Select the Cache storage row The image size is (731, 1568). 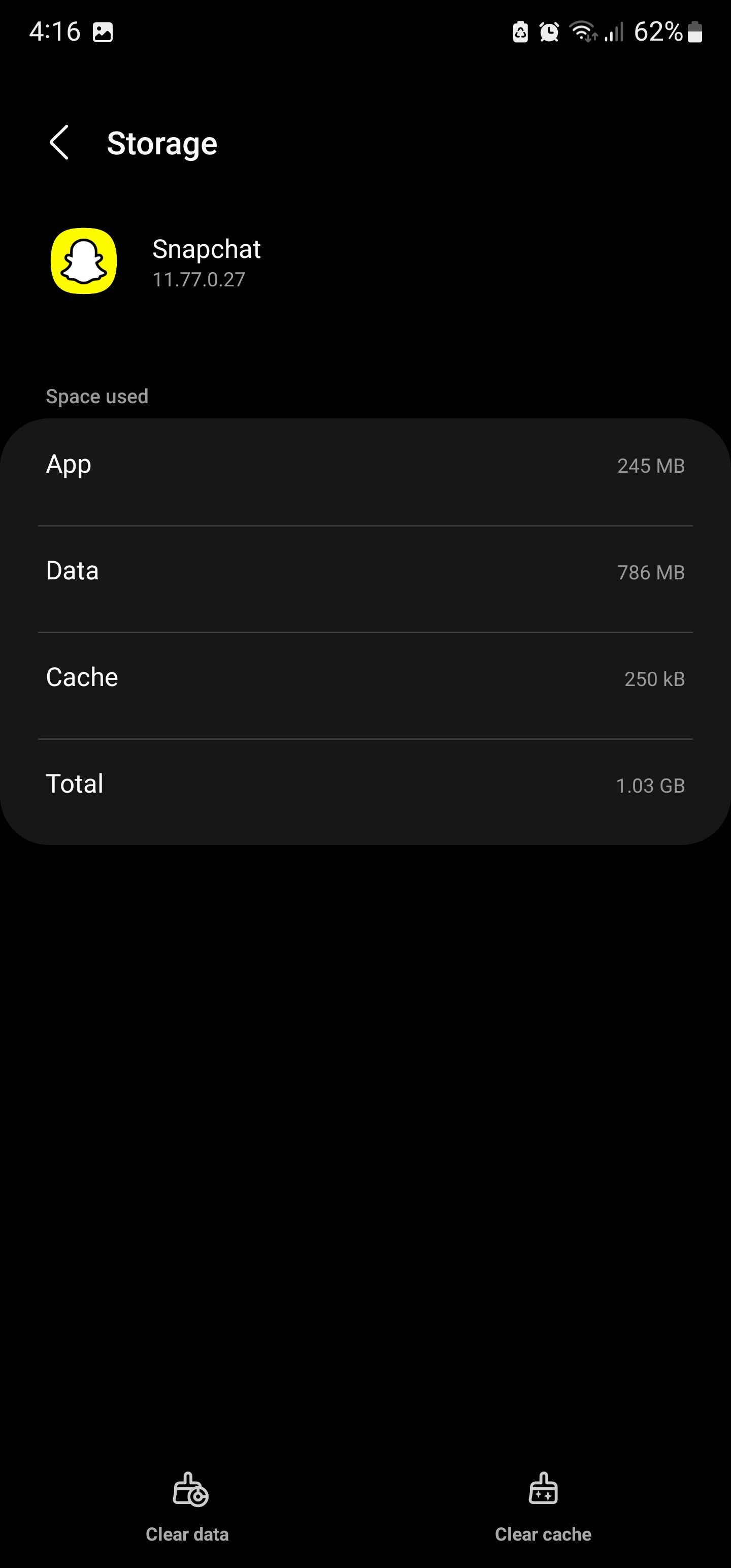365,677
